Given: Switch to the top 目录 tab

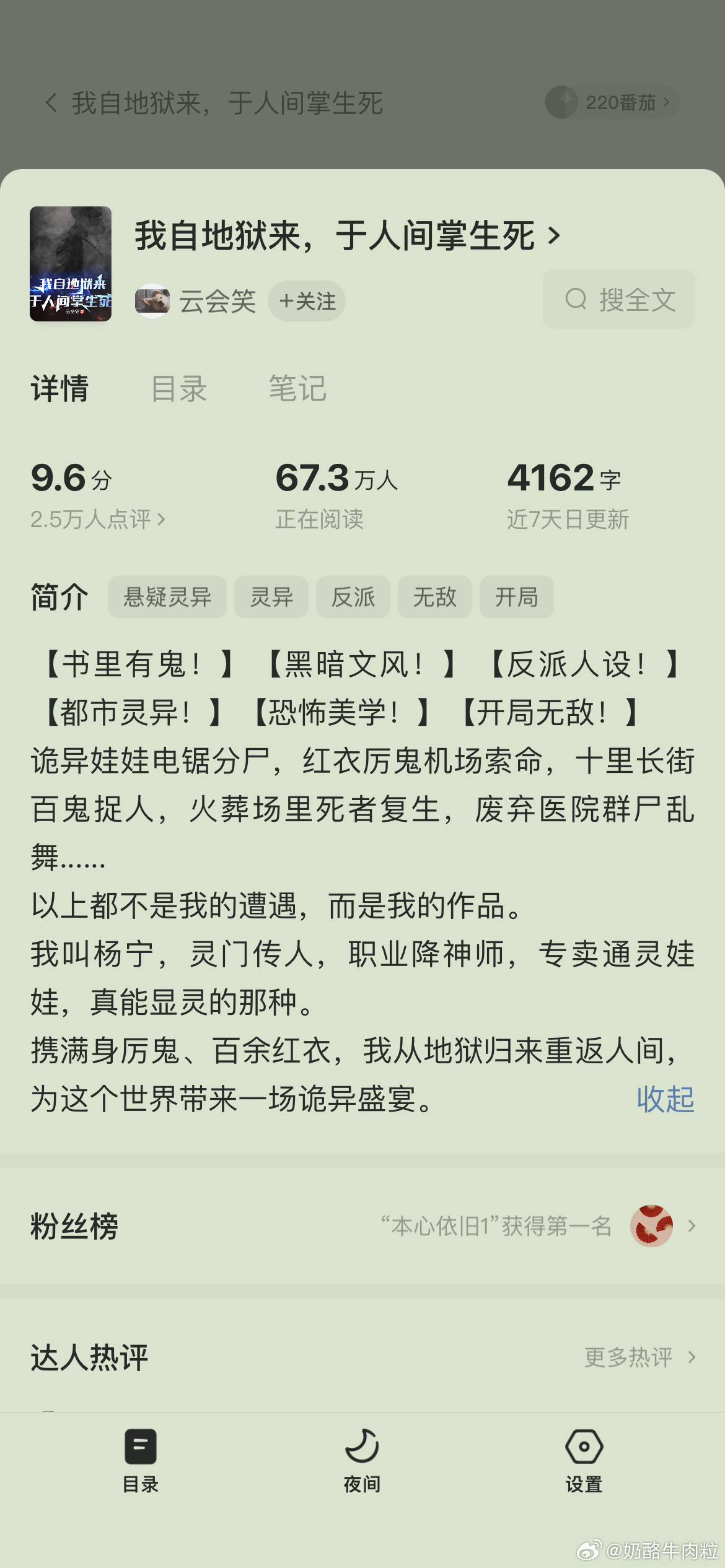Looking at the screenshot, I should pyautogui.click(x=178, y=389).
